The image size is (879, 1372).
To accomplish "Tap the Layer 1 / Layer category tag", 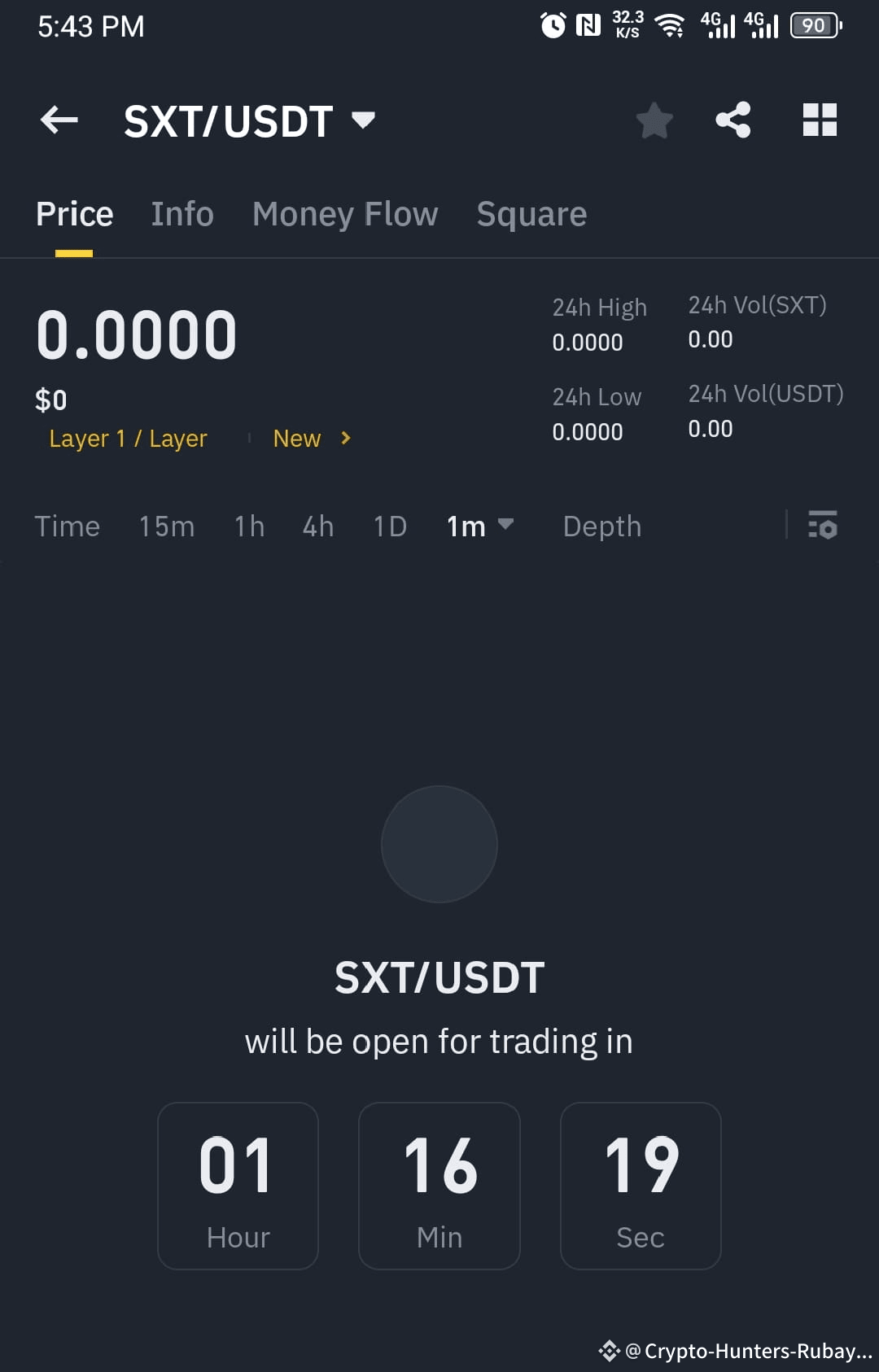I will coord(128,439).
